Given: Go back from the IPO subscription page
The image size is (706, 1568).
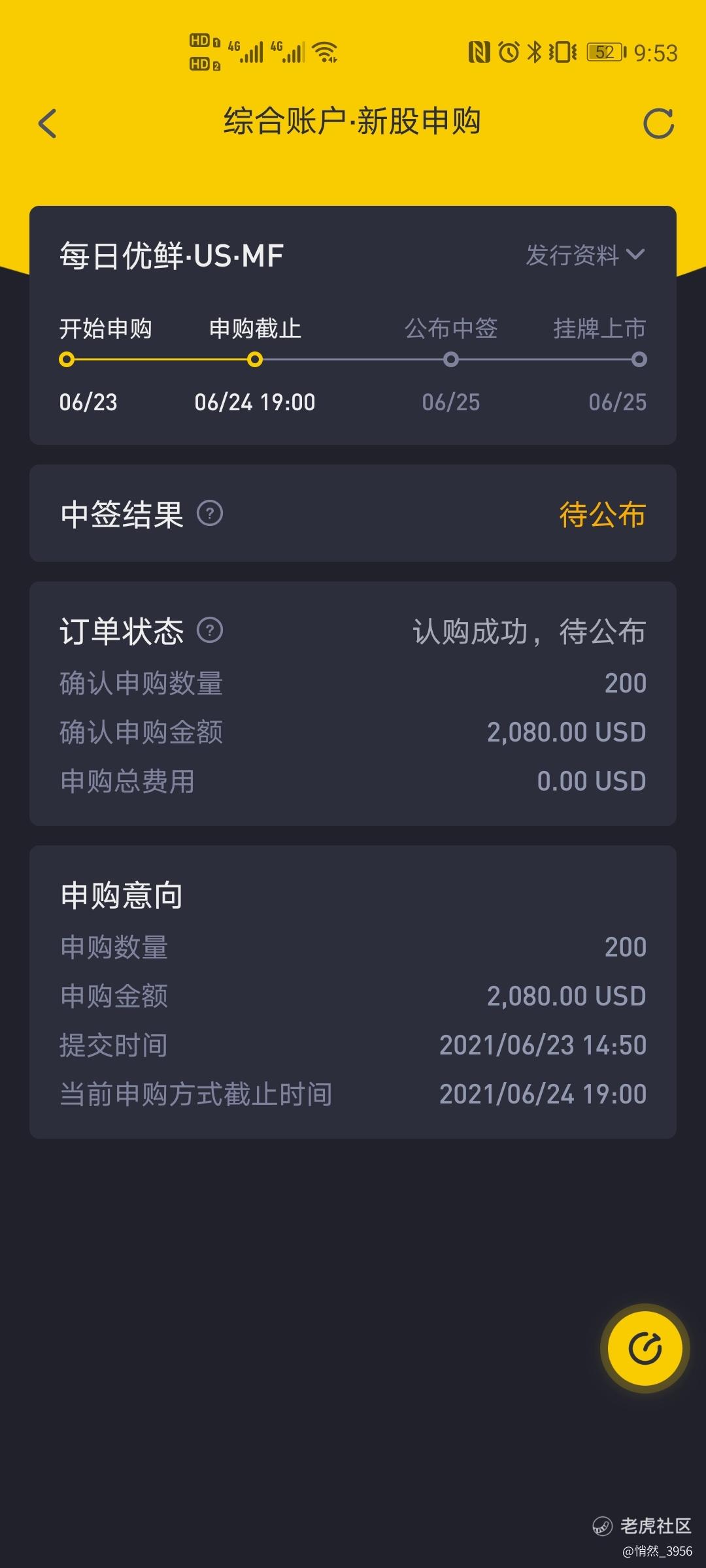Looking at the screenshot, I should [x=48, y=123].
